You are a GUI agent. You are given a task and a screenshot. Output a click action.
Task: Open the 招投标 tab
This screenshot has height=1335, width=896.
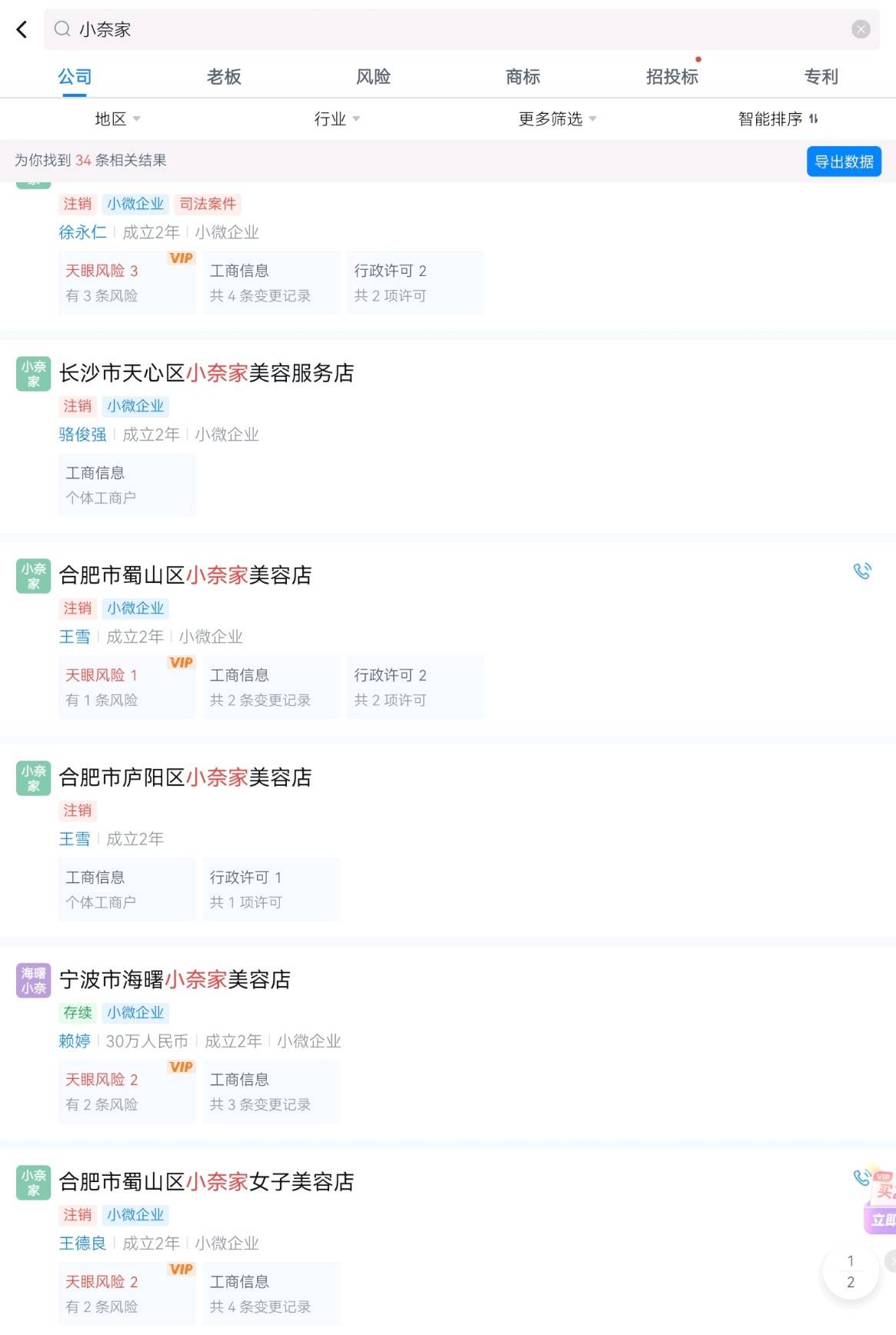[672, 77]
